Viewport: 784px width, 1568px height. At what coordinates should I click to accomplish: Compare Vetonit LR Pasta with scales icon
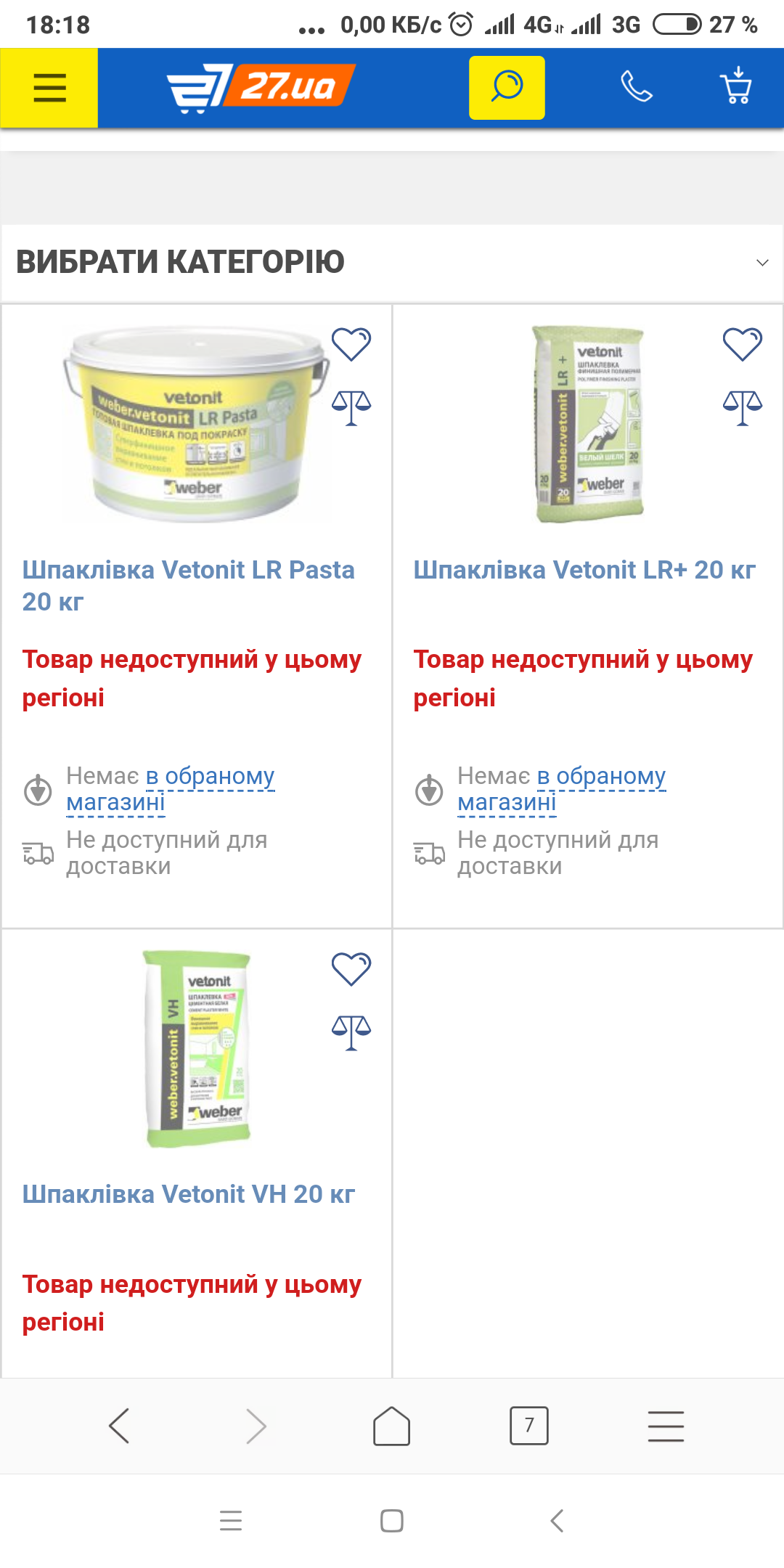pos(351,407)
